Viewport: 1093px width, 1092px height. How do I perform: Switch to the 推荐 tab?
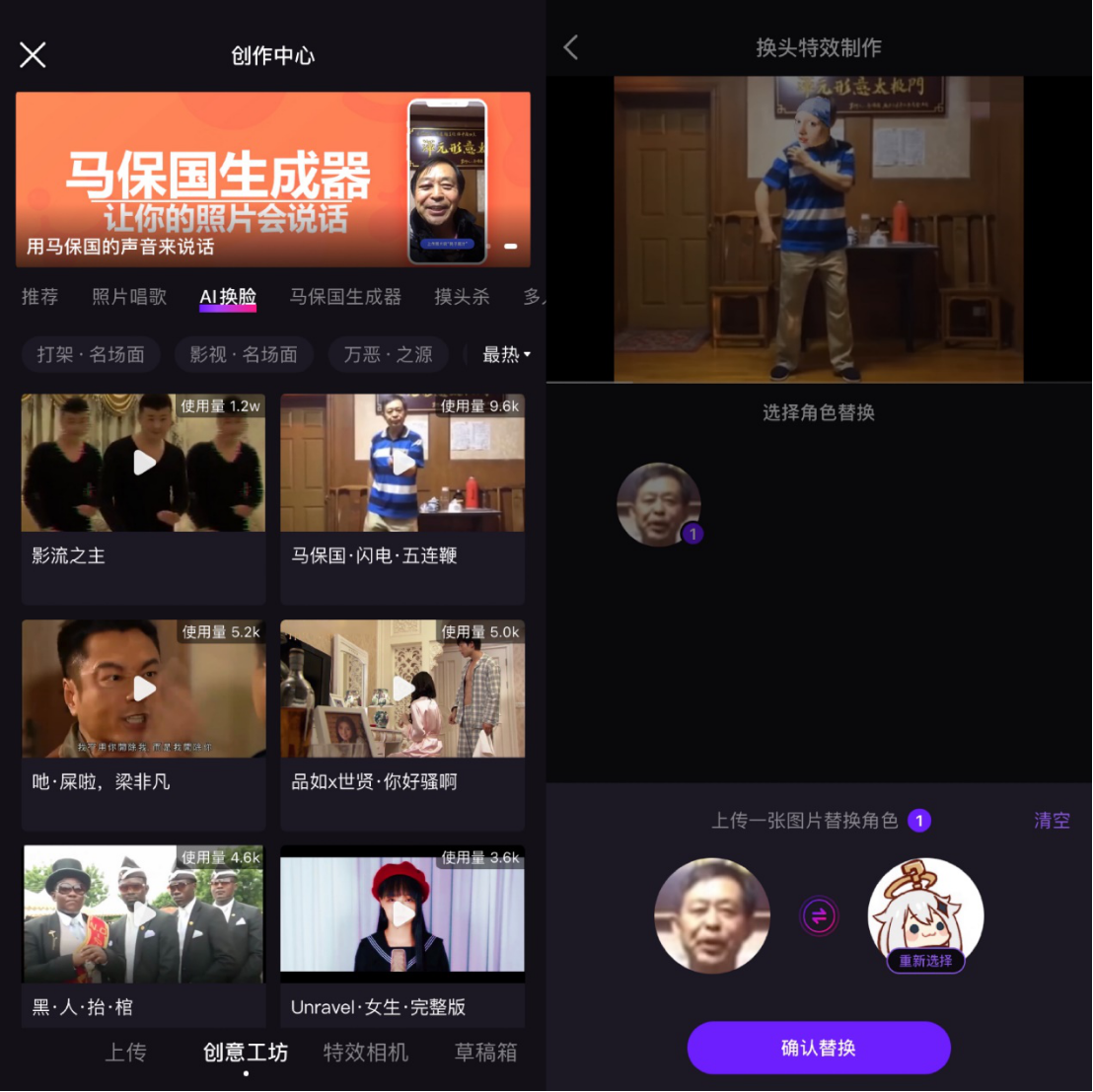[x=40, y=297]
